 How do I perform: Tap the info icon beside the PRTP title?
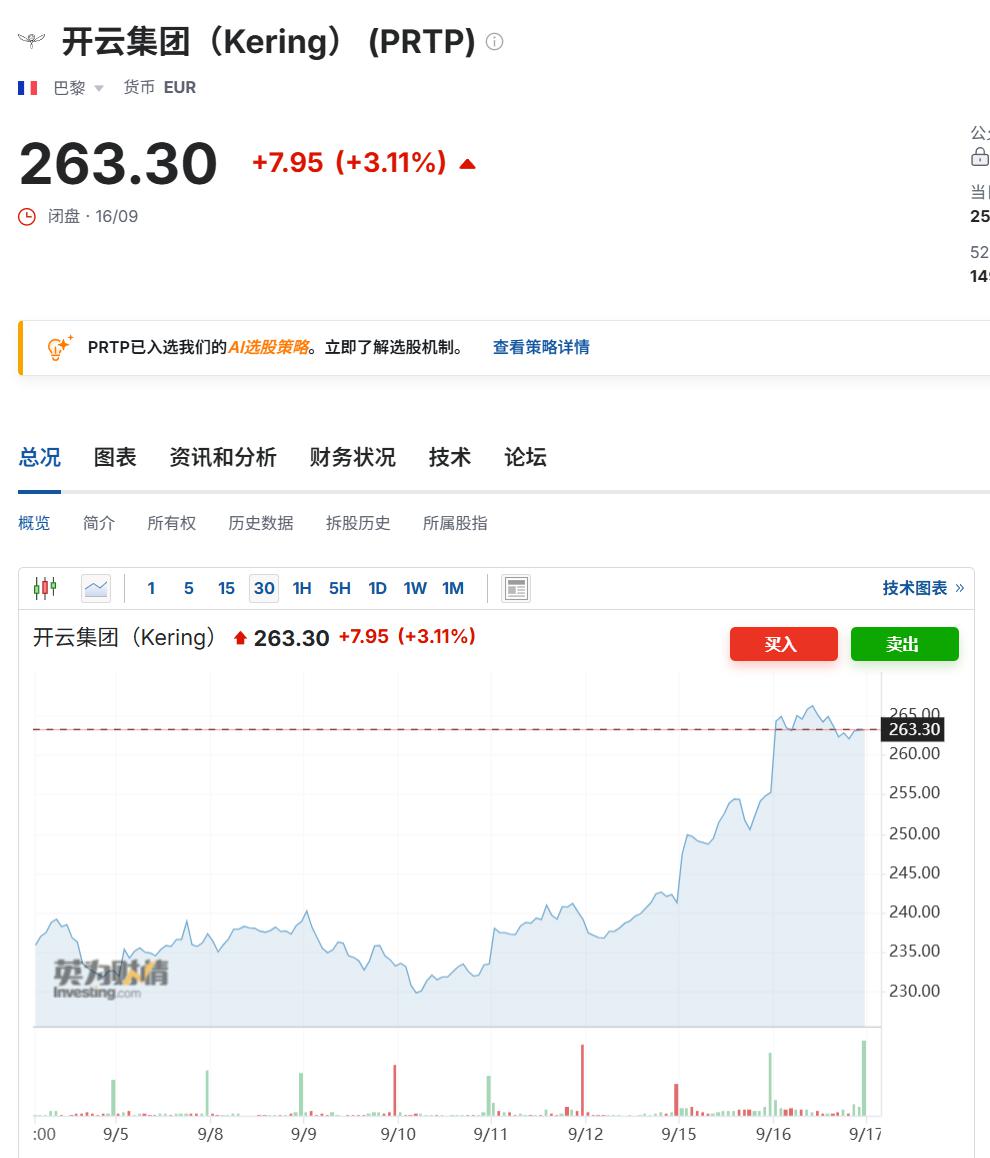pyautogui.click(x=495, y=41)
